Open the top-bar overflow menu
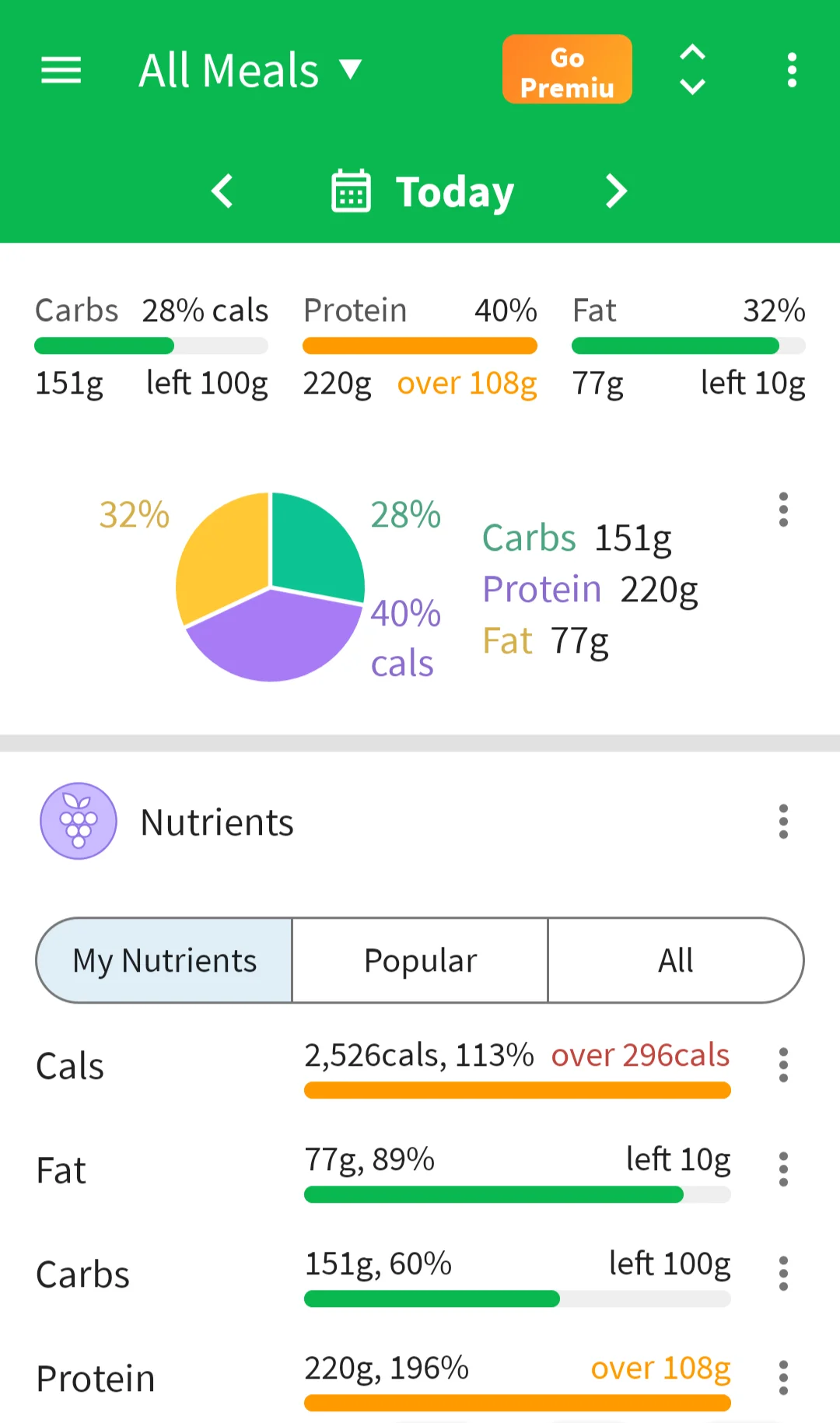 coord(792,70)
